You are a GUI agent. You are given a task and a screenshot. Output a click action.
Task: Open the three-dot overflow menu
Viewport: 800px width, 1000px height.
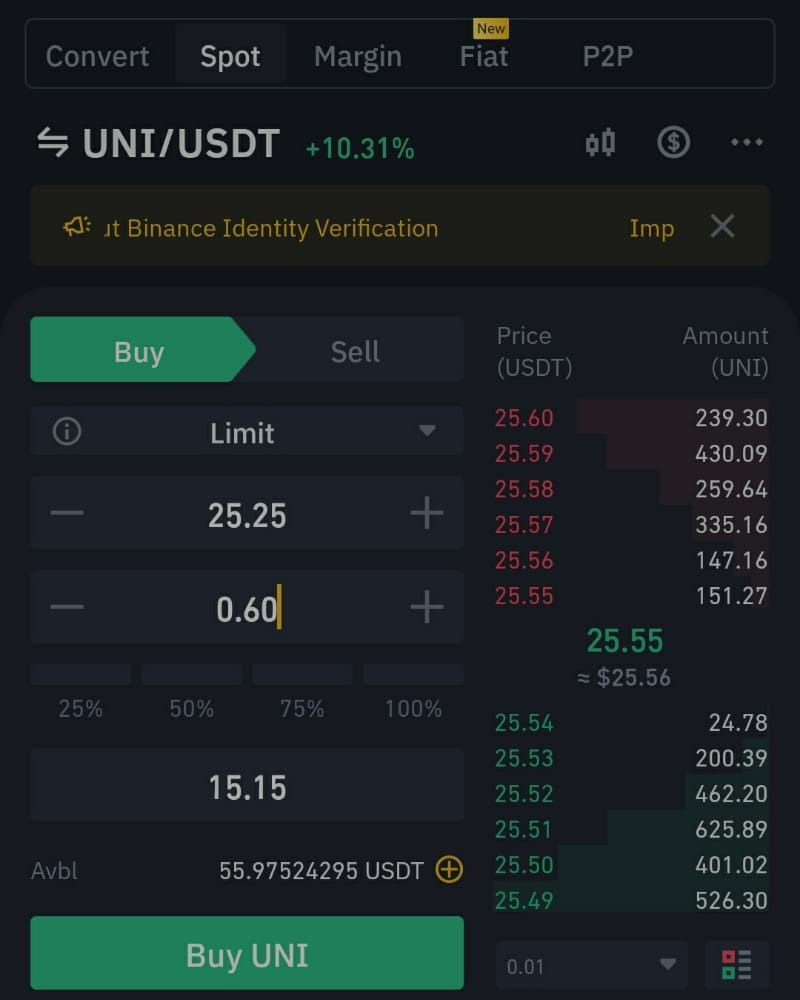tap(746, 143)
